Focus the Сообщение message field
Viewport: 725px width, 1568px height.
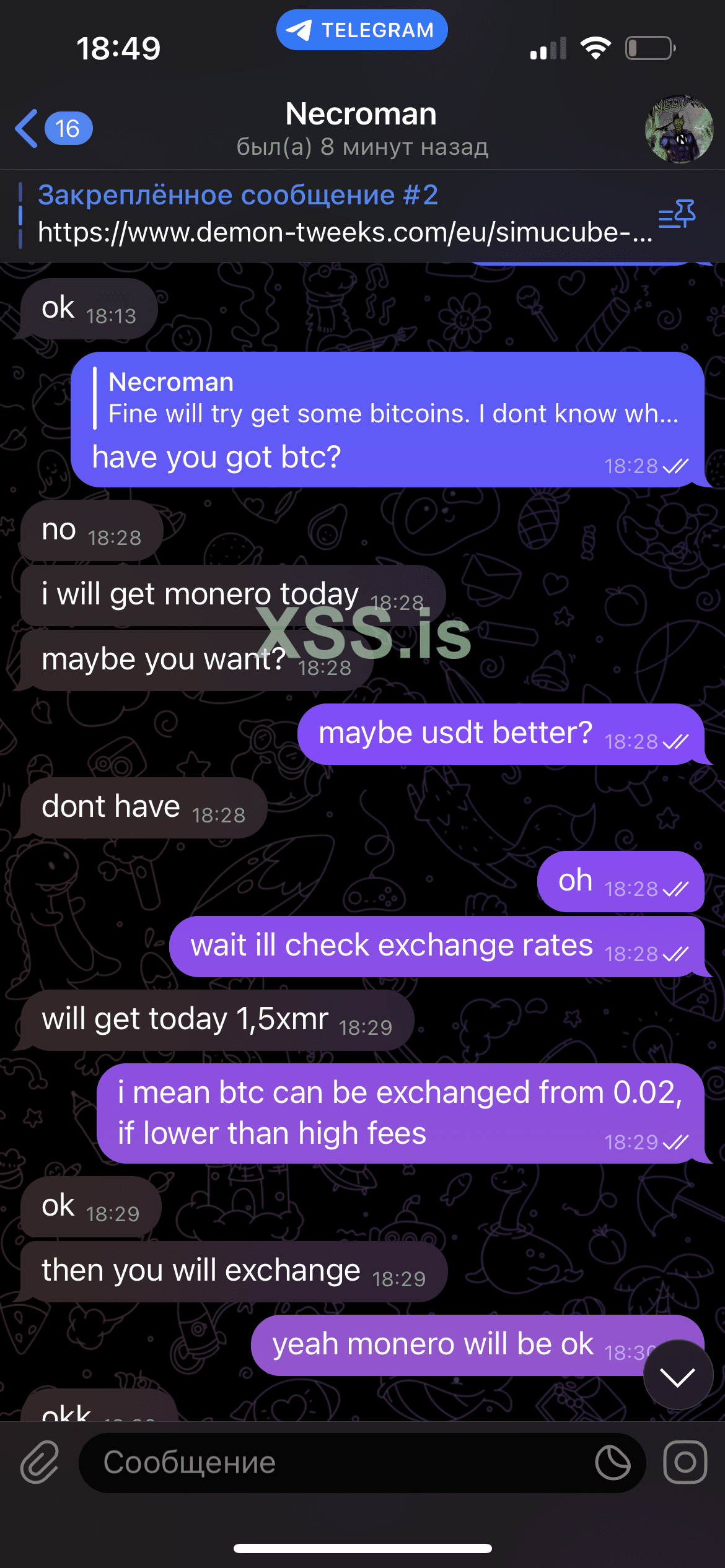[x=335, y=1462]
